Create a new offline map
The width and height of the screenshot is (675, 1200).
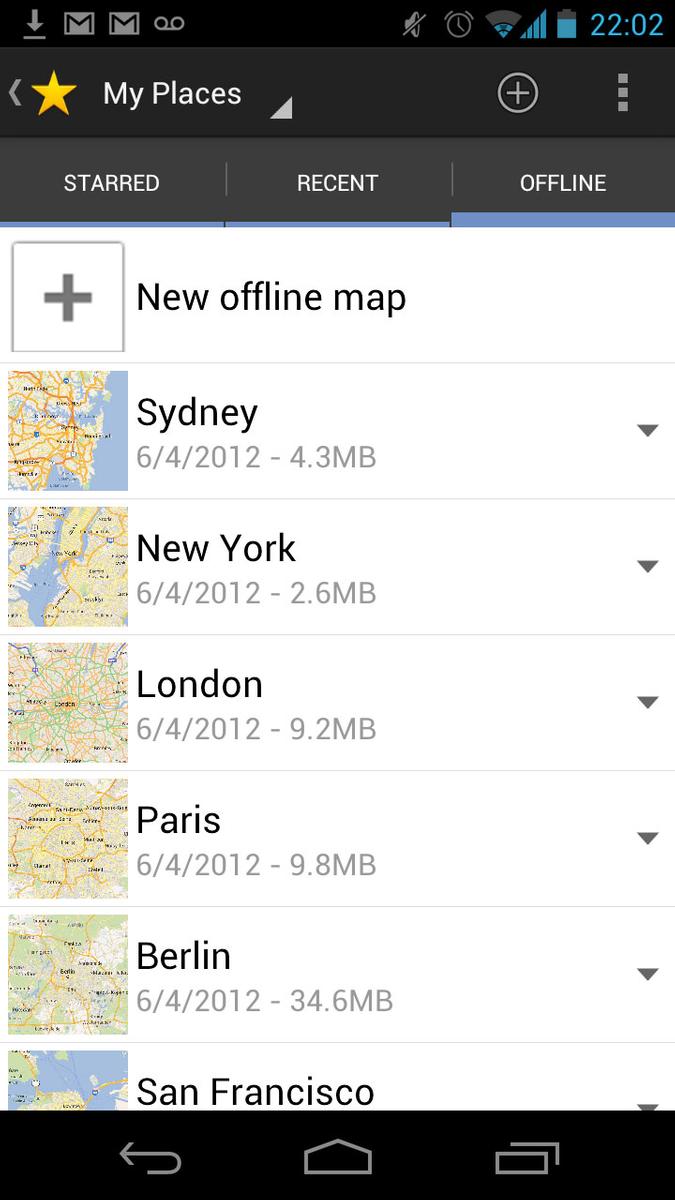pos(337,297)
